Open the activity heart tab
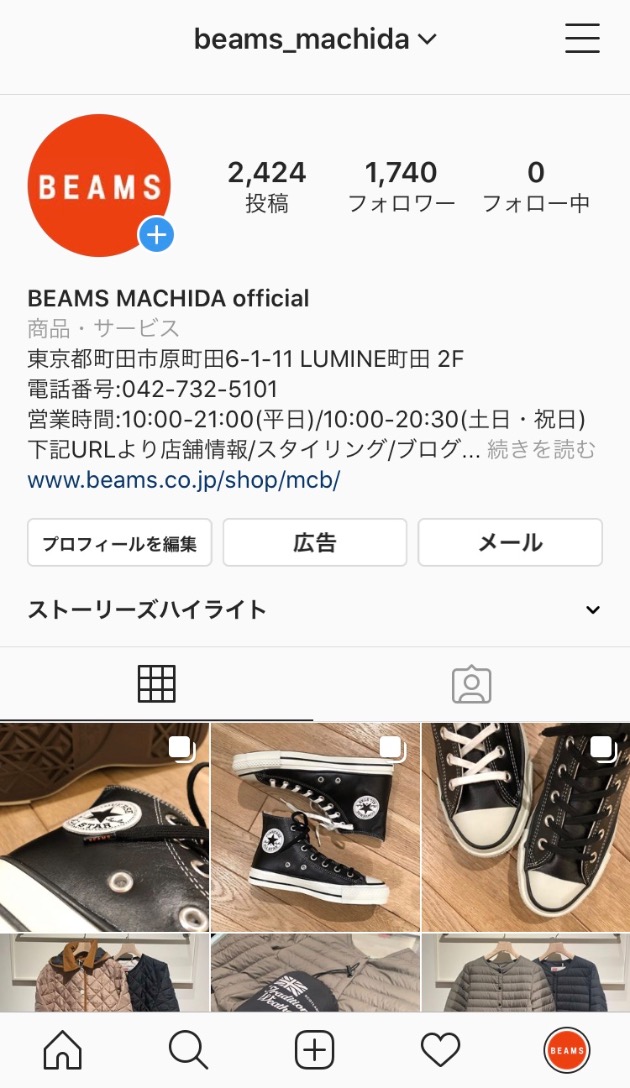Image resolution: width=630 pixels, height=1088 pixels. coord(440,1050)
